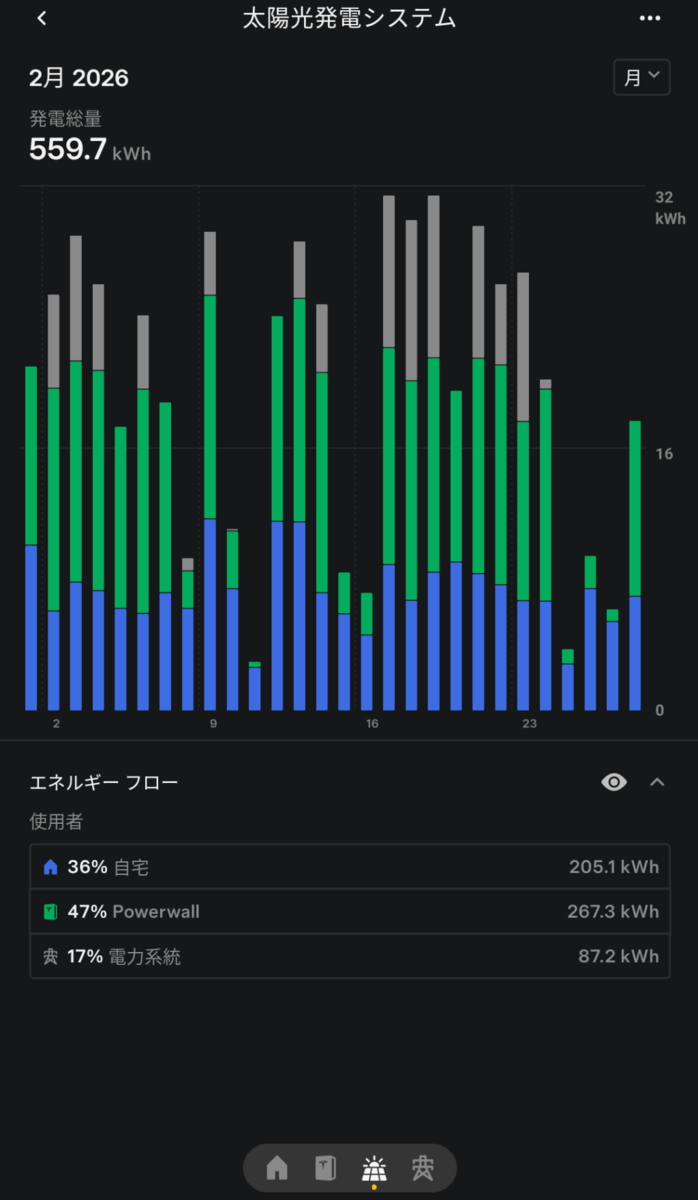Open the 月 period dropdown
This screenshot has height=1200, width=698.
tap(641, 77)
